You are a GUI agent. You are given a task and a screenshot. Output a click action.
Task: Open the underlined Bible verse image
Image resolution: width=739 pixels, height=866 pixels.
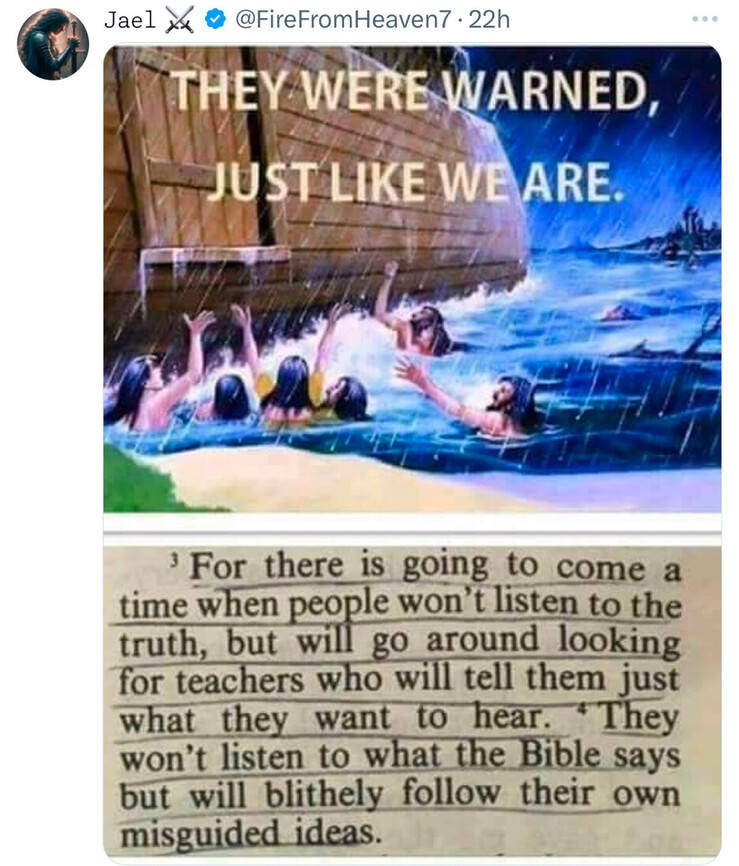(412, 695)
